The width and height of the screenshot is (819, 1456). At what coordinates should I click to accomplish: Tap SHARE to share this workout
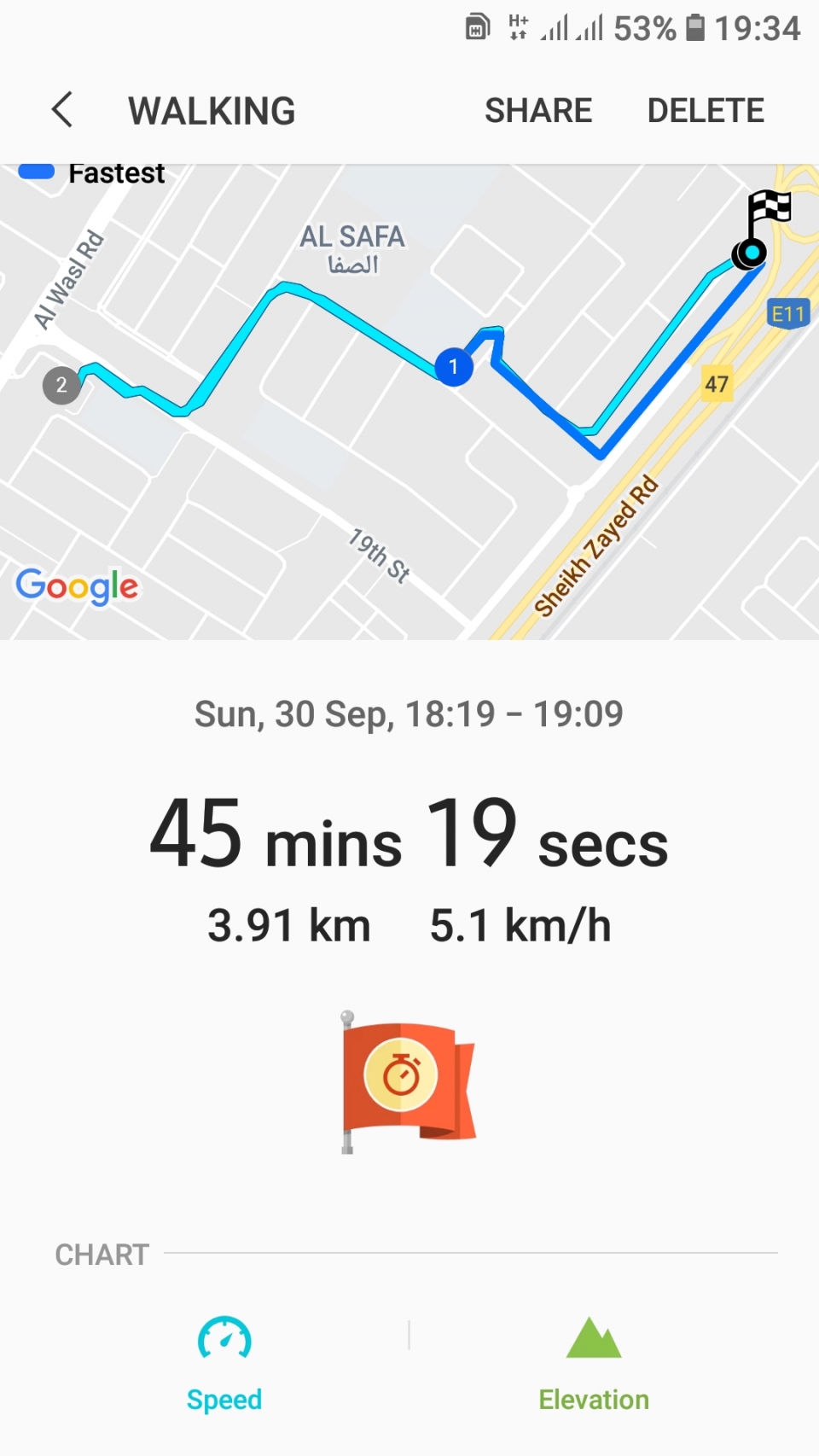538,109
